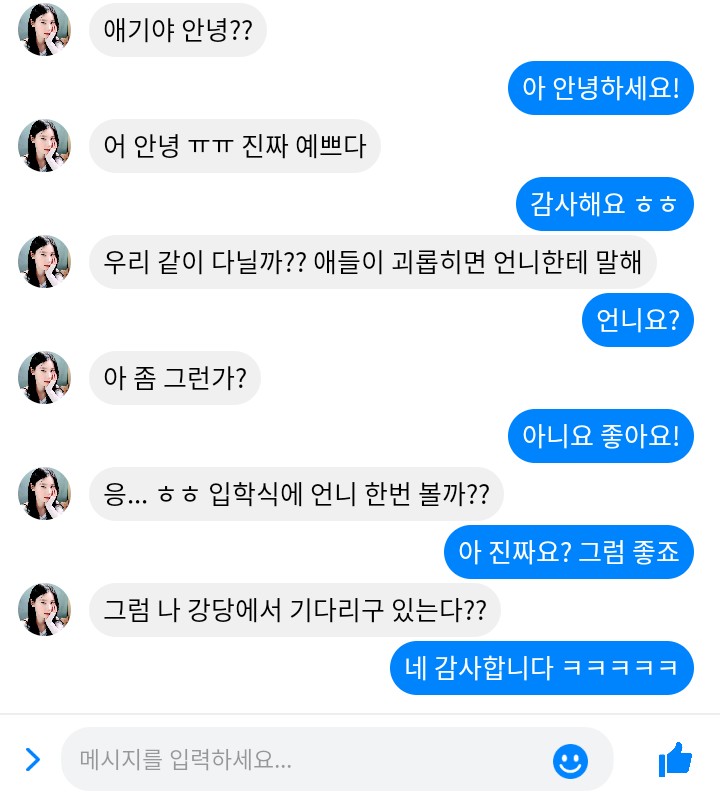Send a thumbs-up like
The height and width of the screenshot is (800, 720).
point(676,760)
